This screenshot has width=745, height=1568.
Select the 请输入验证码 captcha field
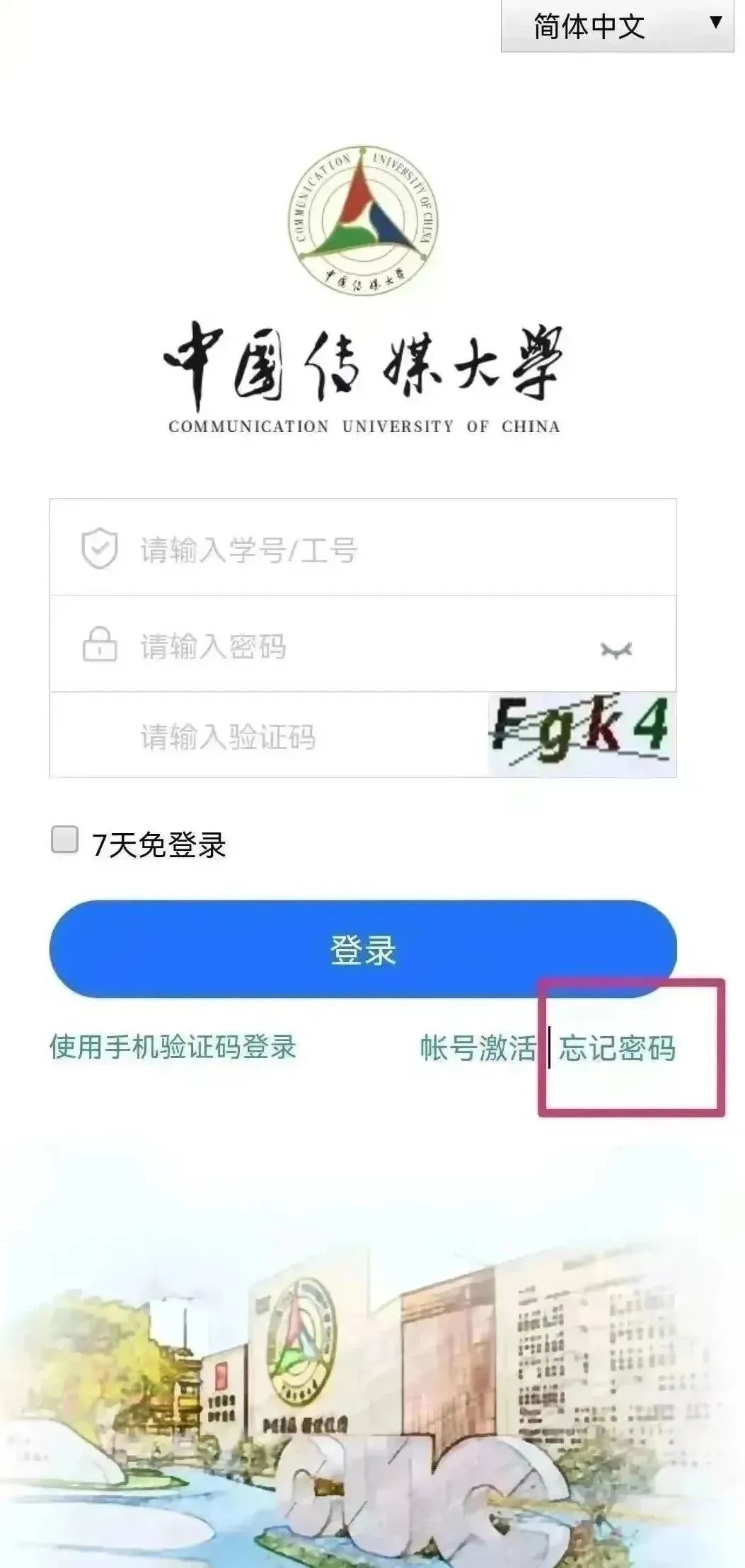pos(269,736)
